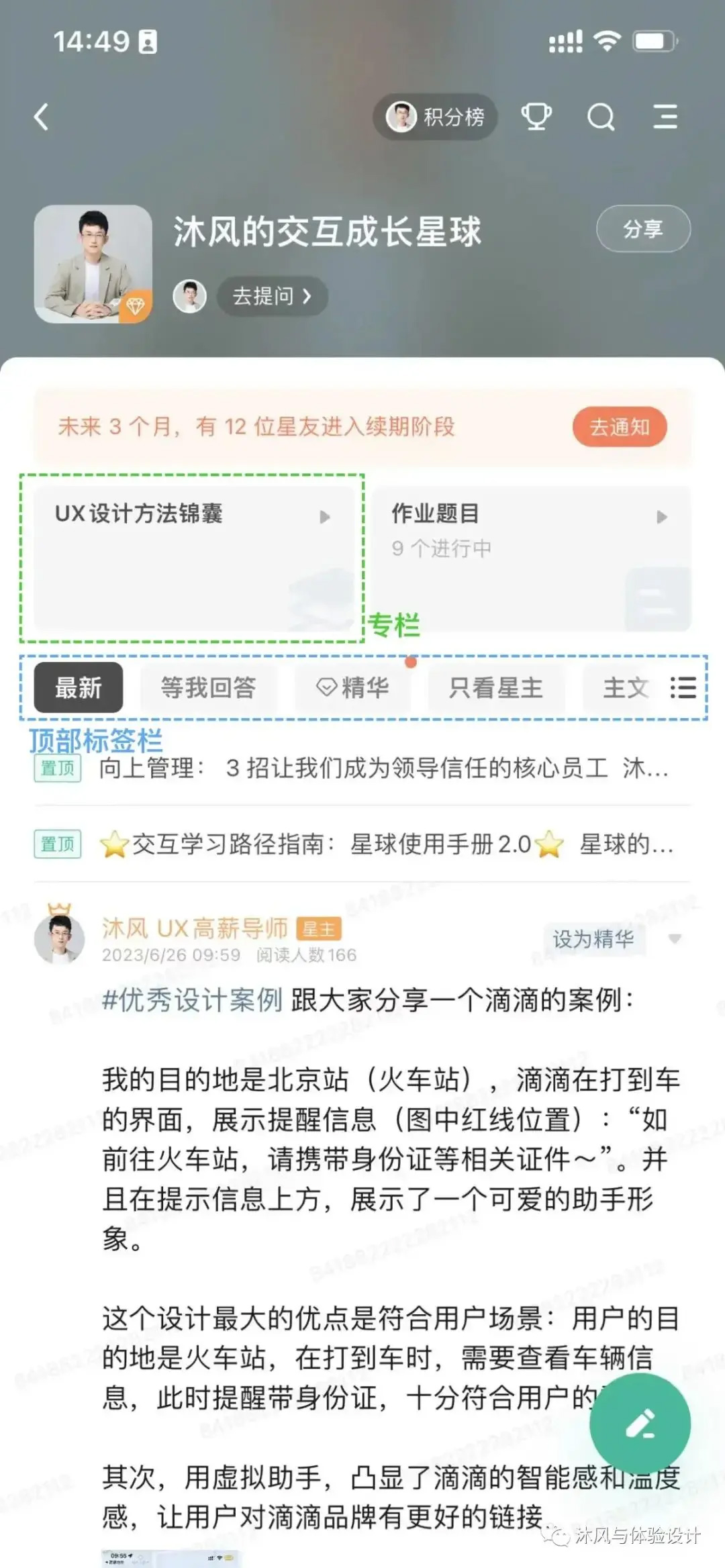The width and height of the screenshot is (725, 1568).
Task: Select the 最新 tab
Action: pyautogui.click(x=79, y=687)
